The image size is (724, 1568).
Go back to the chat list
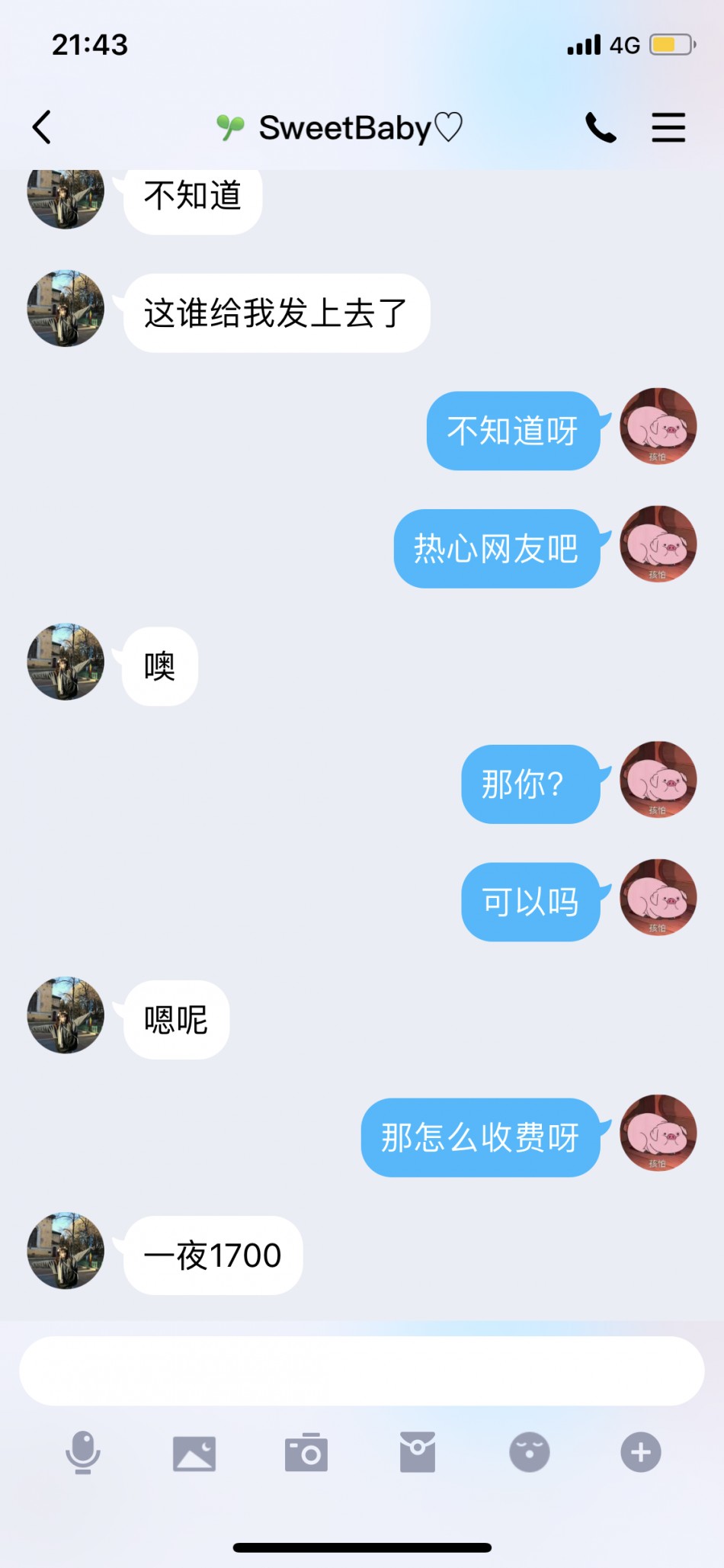[x=43, y=127]
